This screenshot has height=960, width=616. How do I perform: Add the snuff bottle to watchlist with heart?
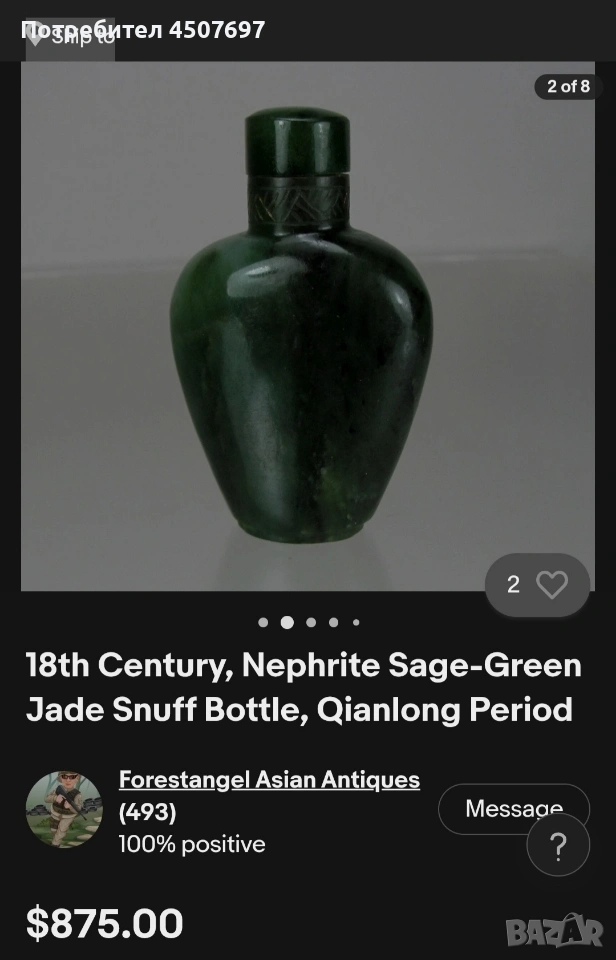(x=550, y=585)
